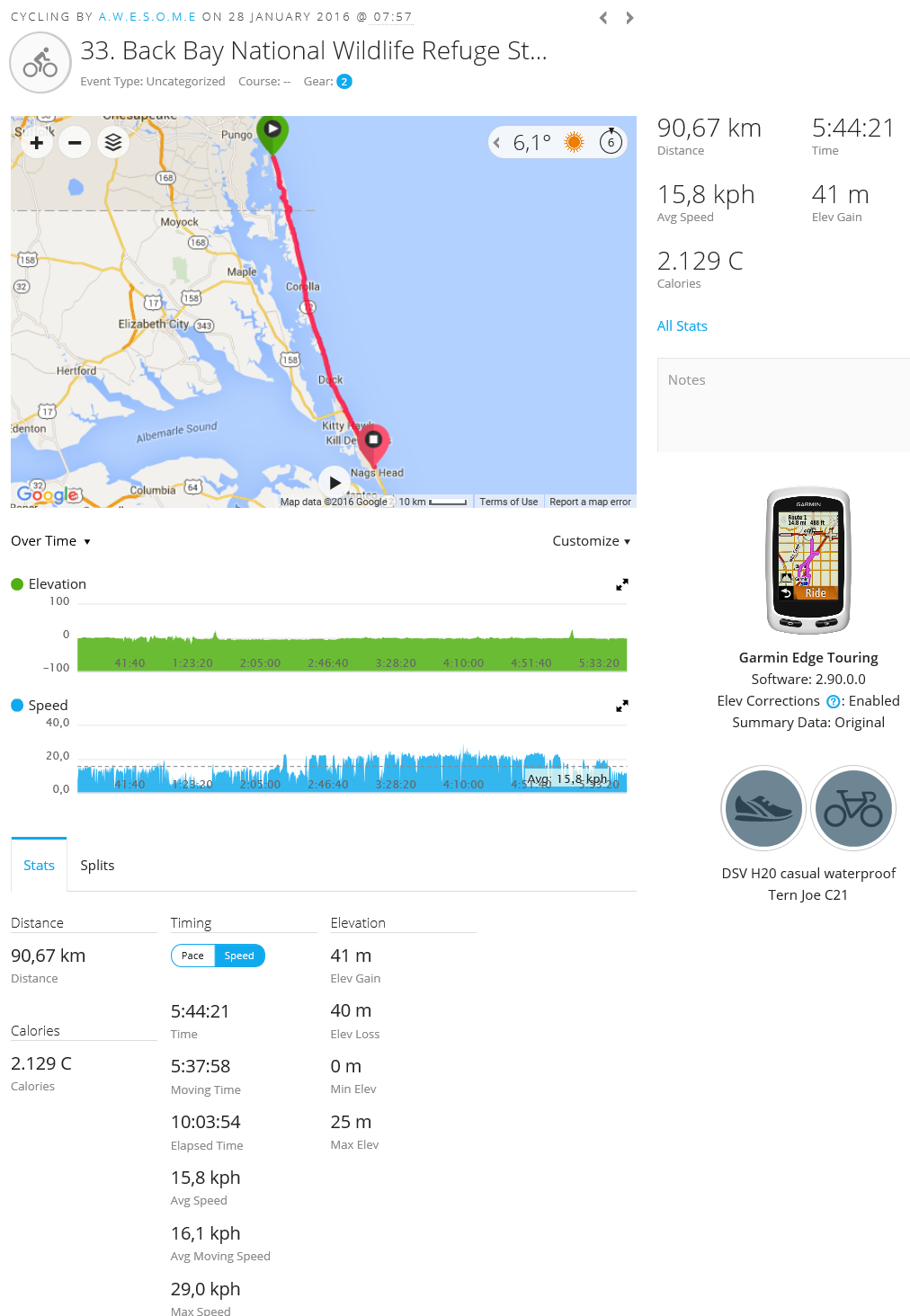Switch to the Splits tab
This screenshot has width=910, height=1316.
click(x=97, y=866)
